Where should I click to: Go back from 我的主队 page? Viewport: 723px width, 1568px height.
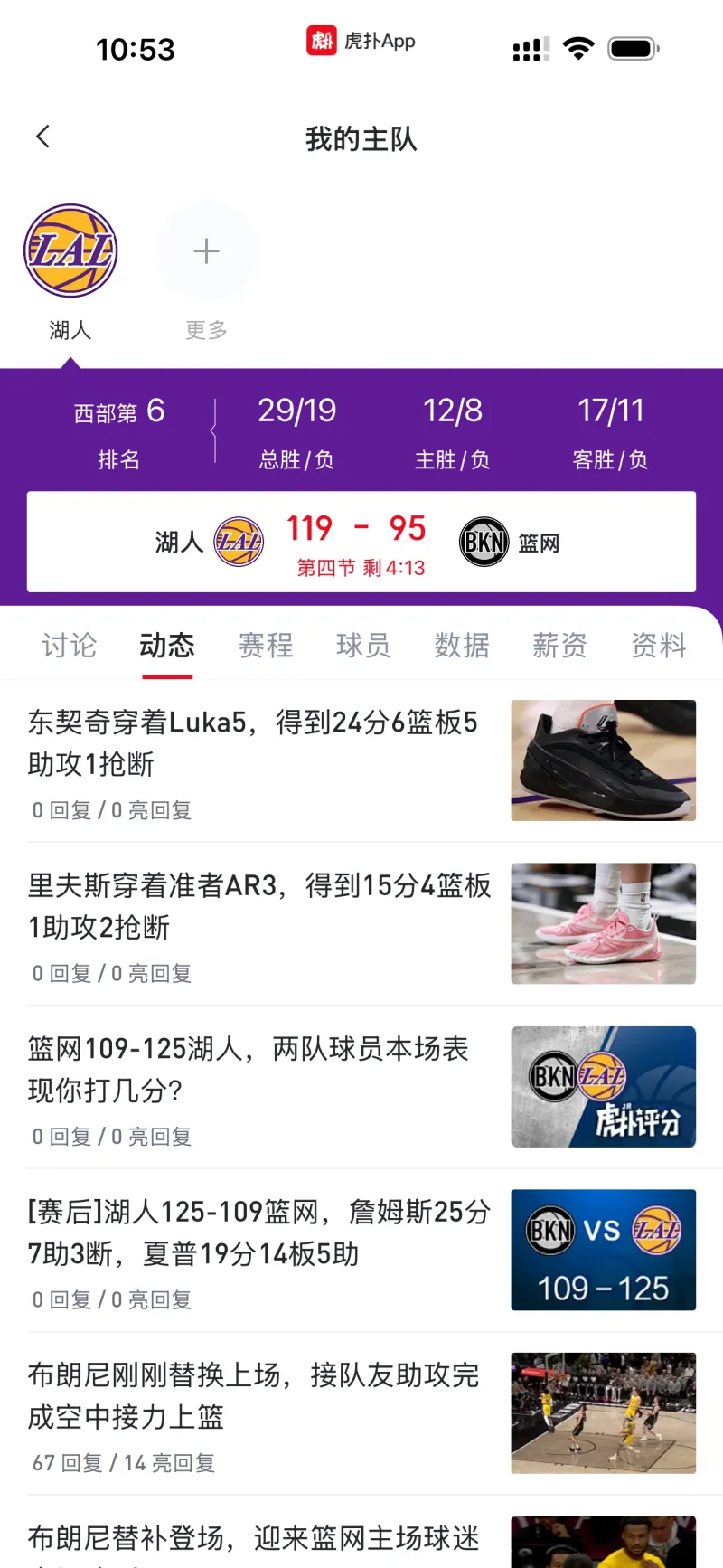point(42,137)
